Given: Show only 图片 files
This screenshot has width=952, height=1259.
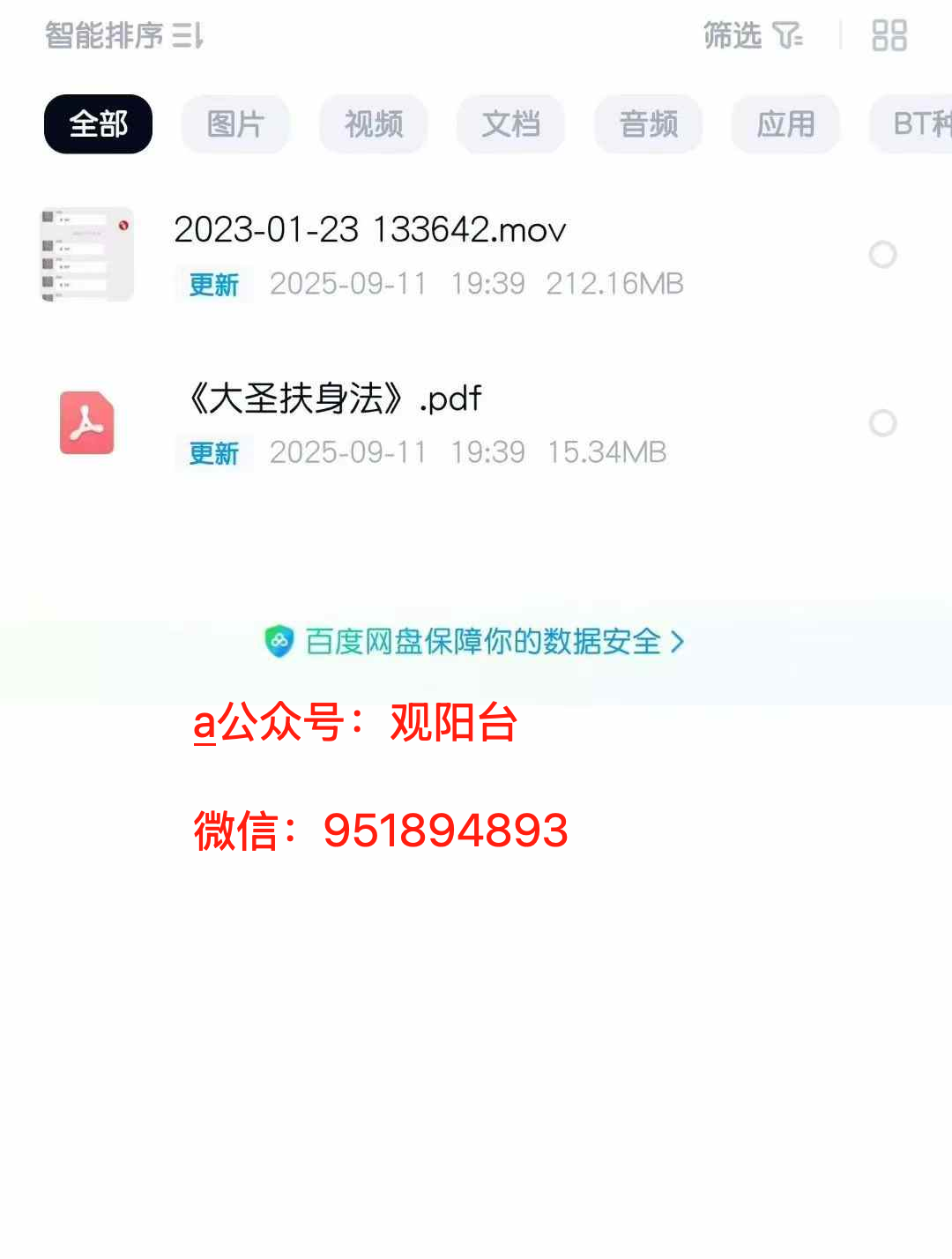Looking at the screenshot, I should pyautogui.click(x=235, y=124).
